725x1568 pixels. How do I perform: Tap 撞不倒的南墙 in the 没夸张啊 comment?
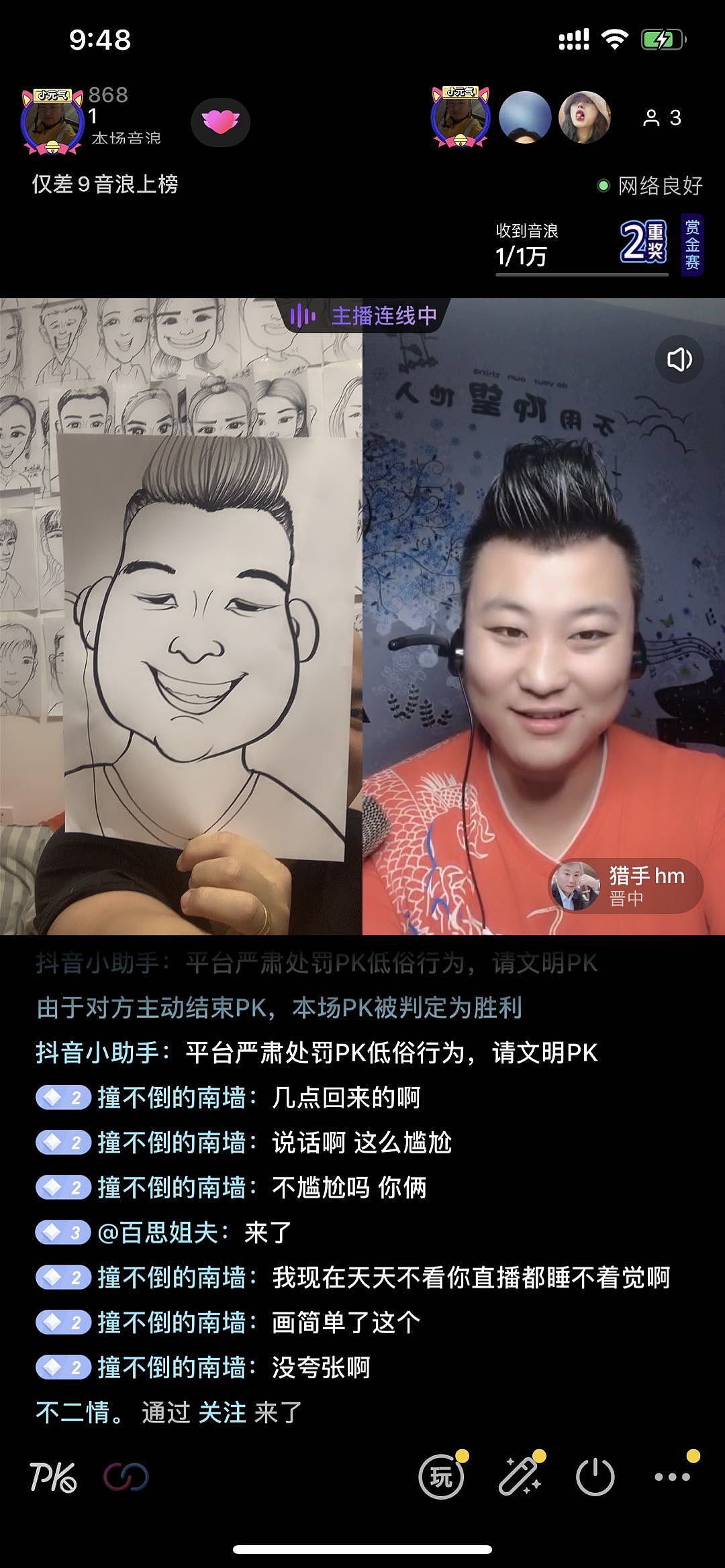coord(171,1367)
